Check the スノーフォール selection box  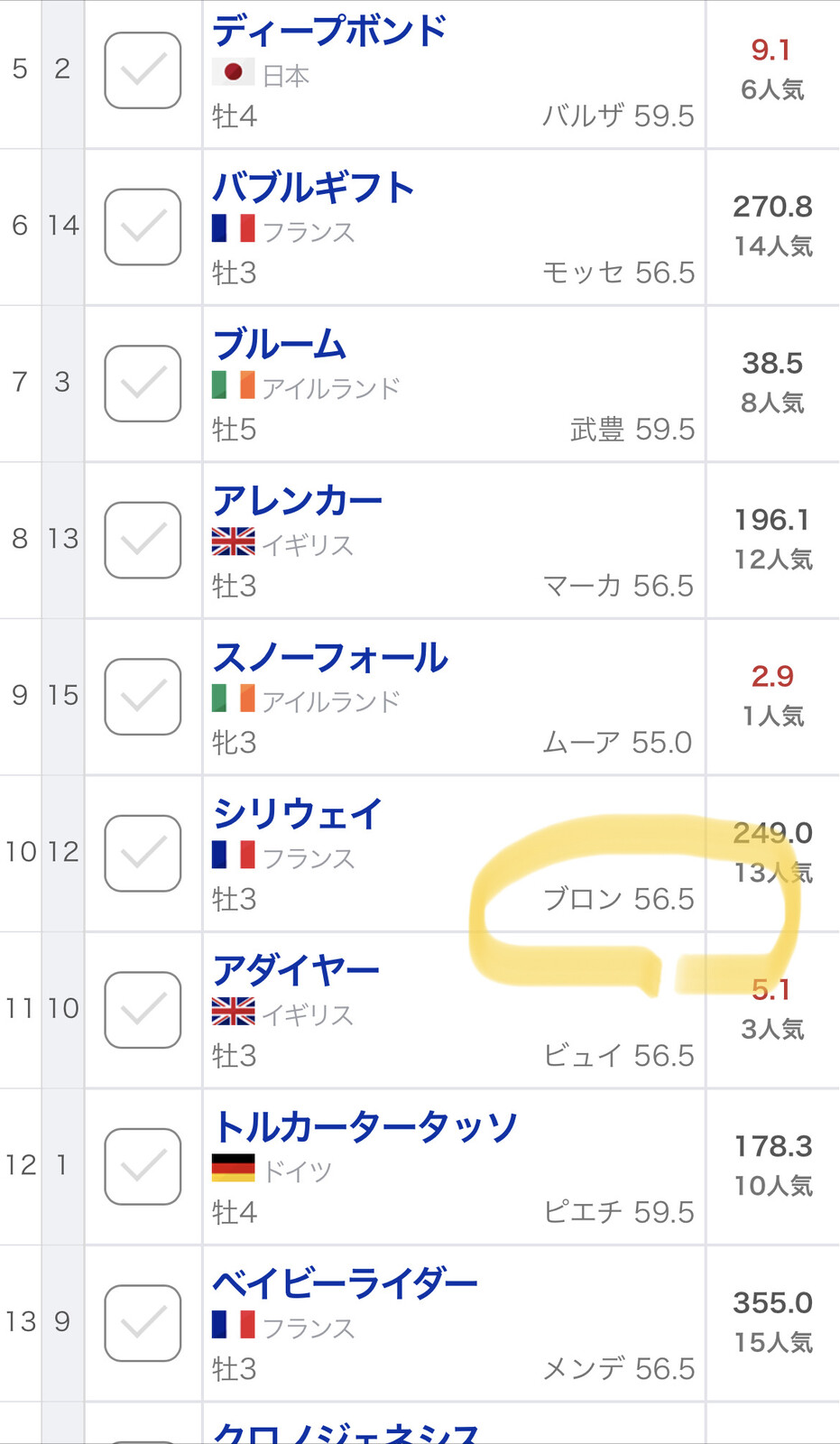pyautogui.click(x=143, y=697)
